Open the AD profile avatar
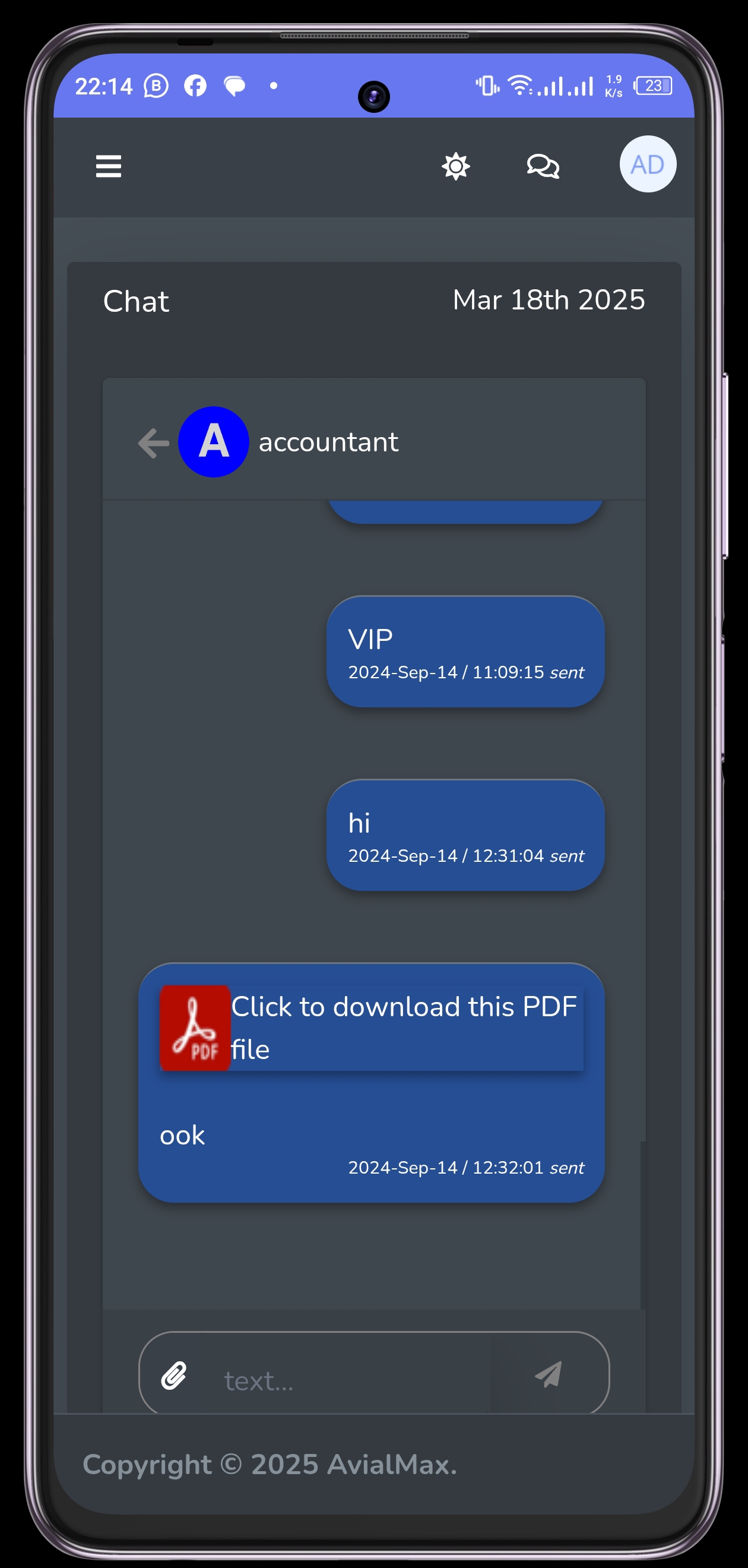This screenshot has width=748, height=1568. tap(647, 165)
